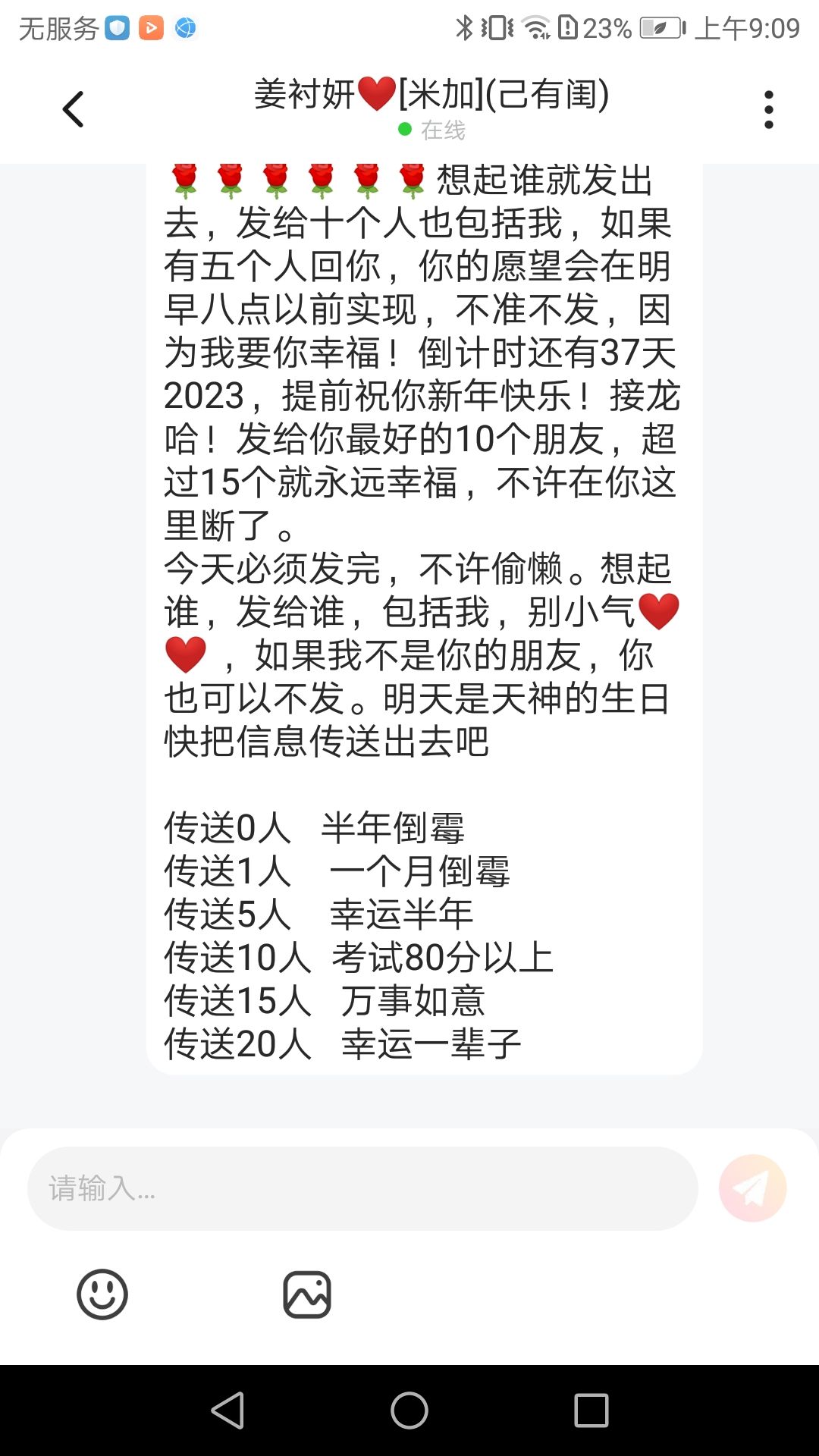Send the message with the paper plane button
819x1456 pixels.
pos(752,1188)
